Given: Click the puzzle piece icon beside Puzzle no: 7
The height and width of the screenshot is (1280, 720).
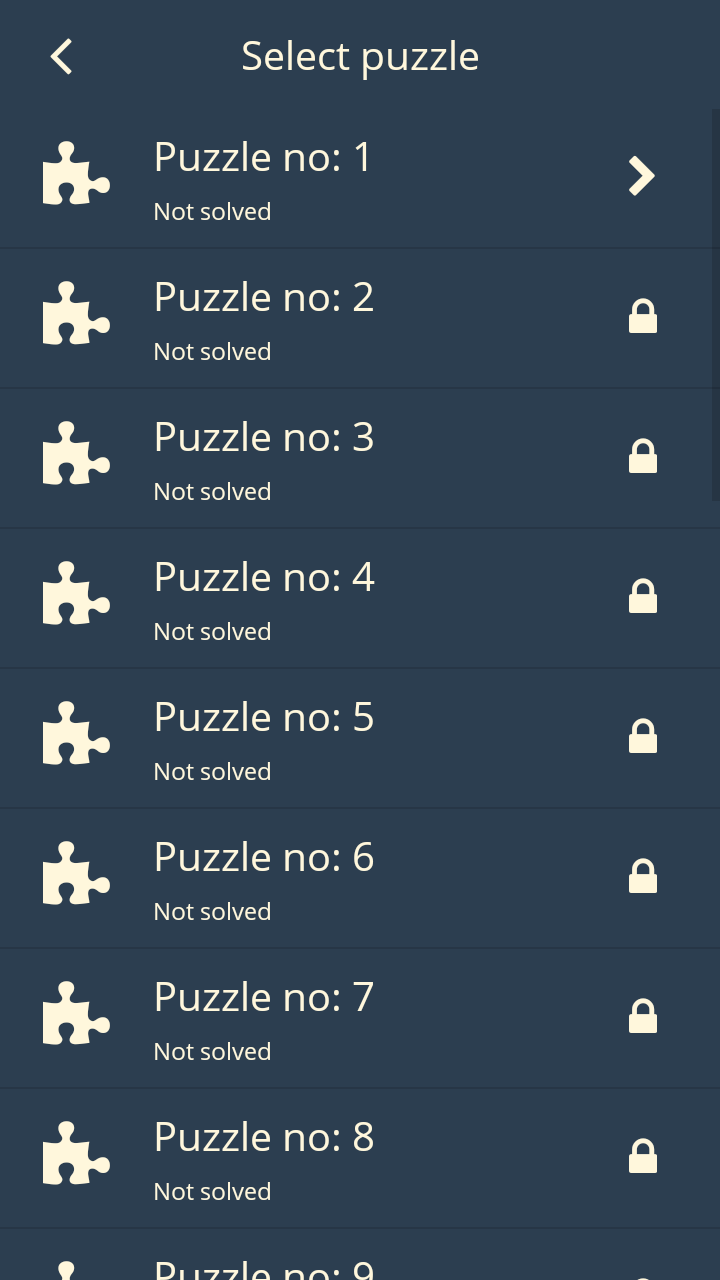Looking at the screenshot, I should [76, 1013].
